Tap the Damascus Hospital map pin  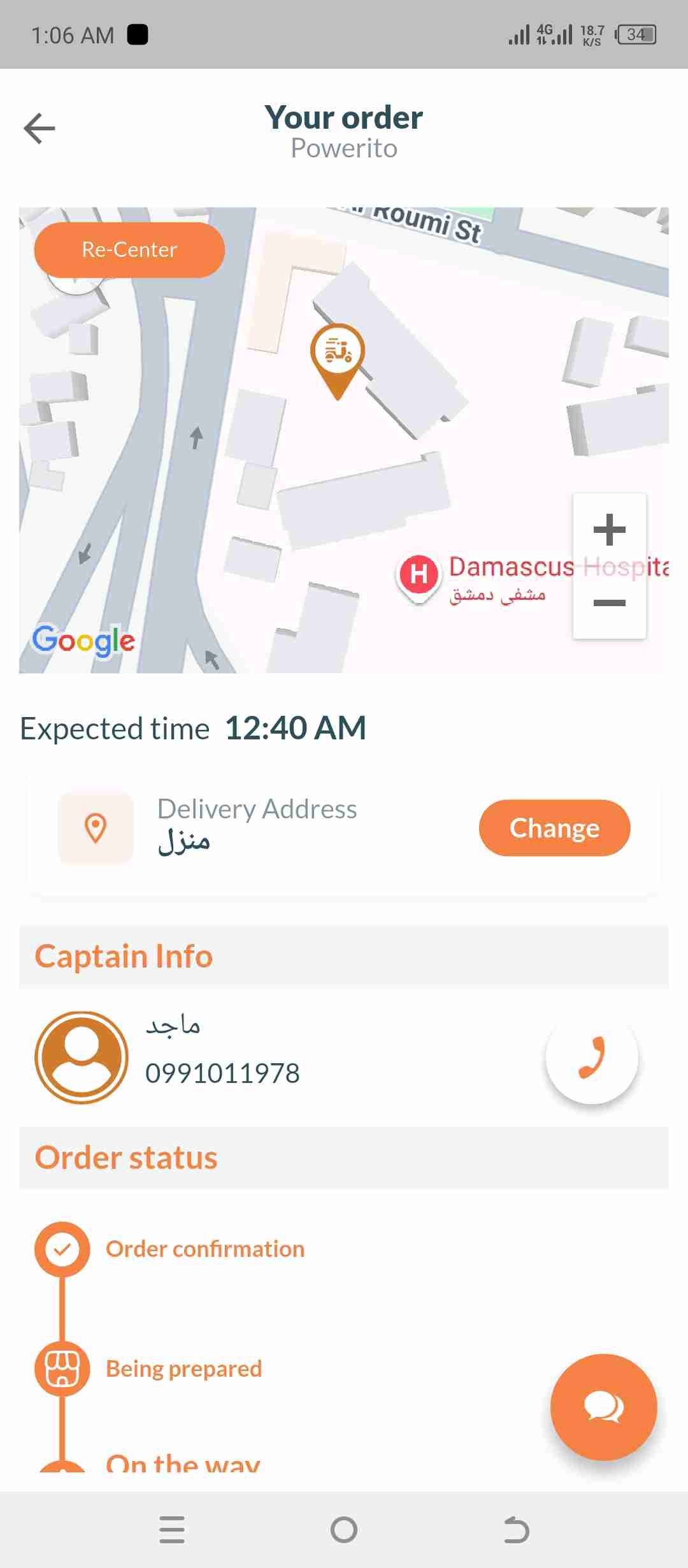(419, 574)
